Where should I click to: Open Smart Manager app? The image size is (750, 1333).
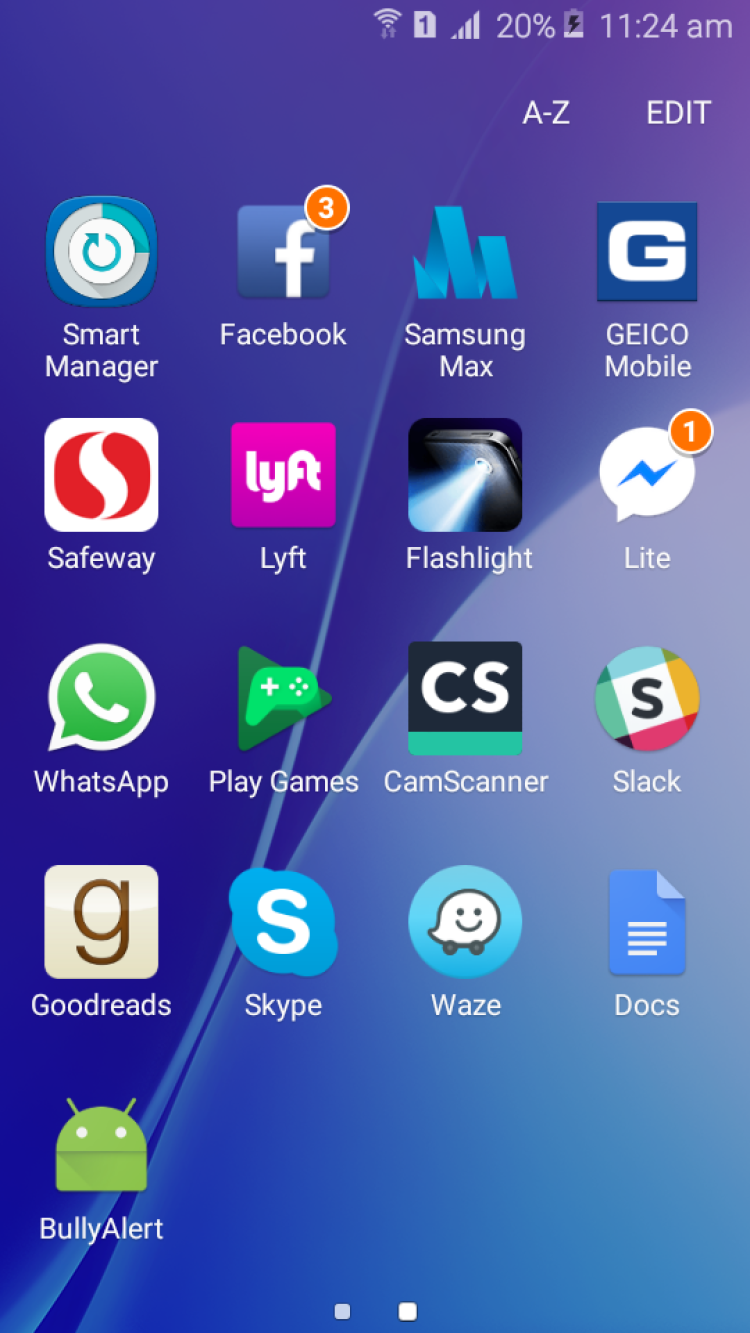coord(101,253)
